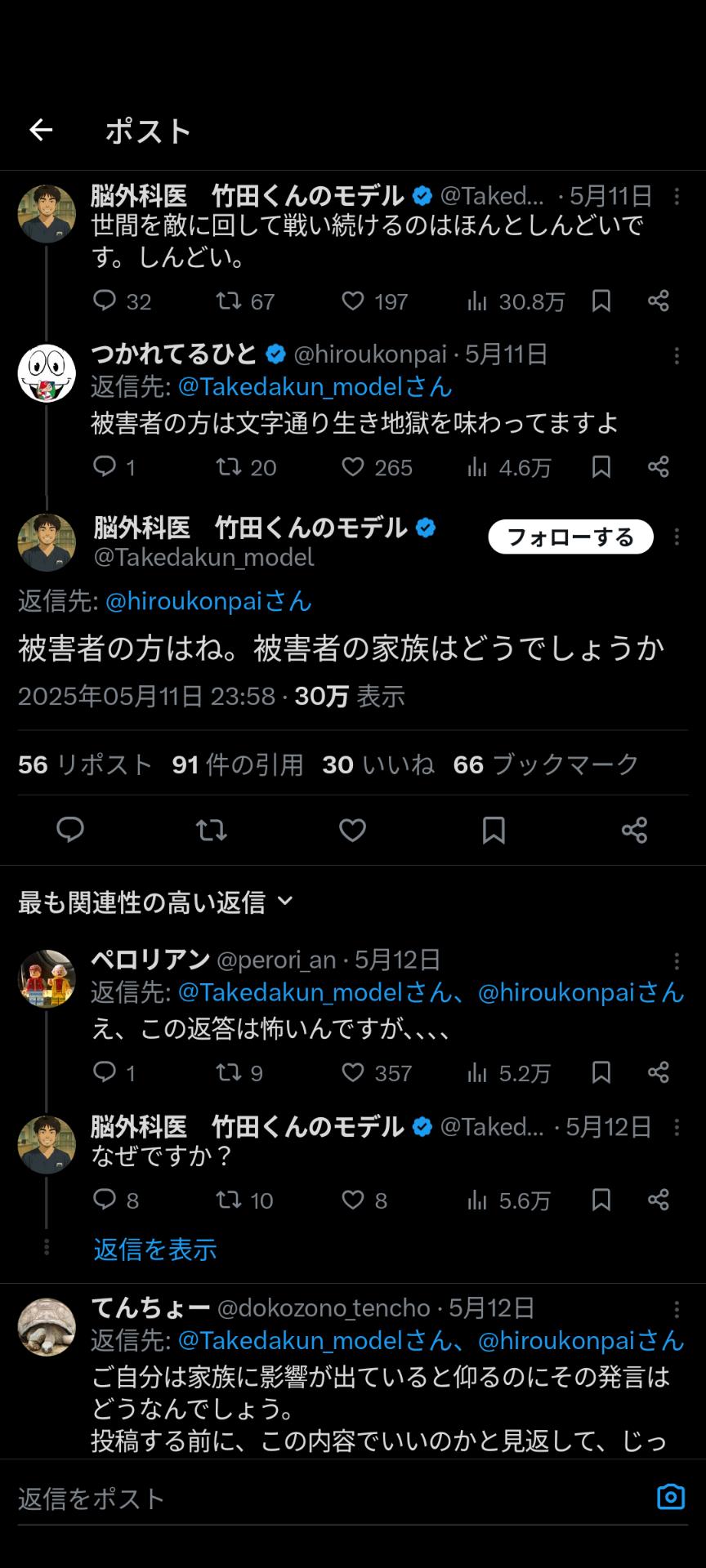The image size is (706, 1568).
Task: Repost the 世間を敵に回して post with 67 reposts
Action: coord(229,301)
